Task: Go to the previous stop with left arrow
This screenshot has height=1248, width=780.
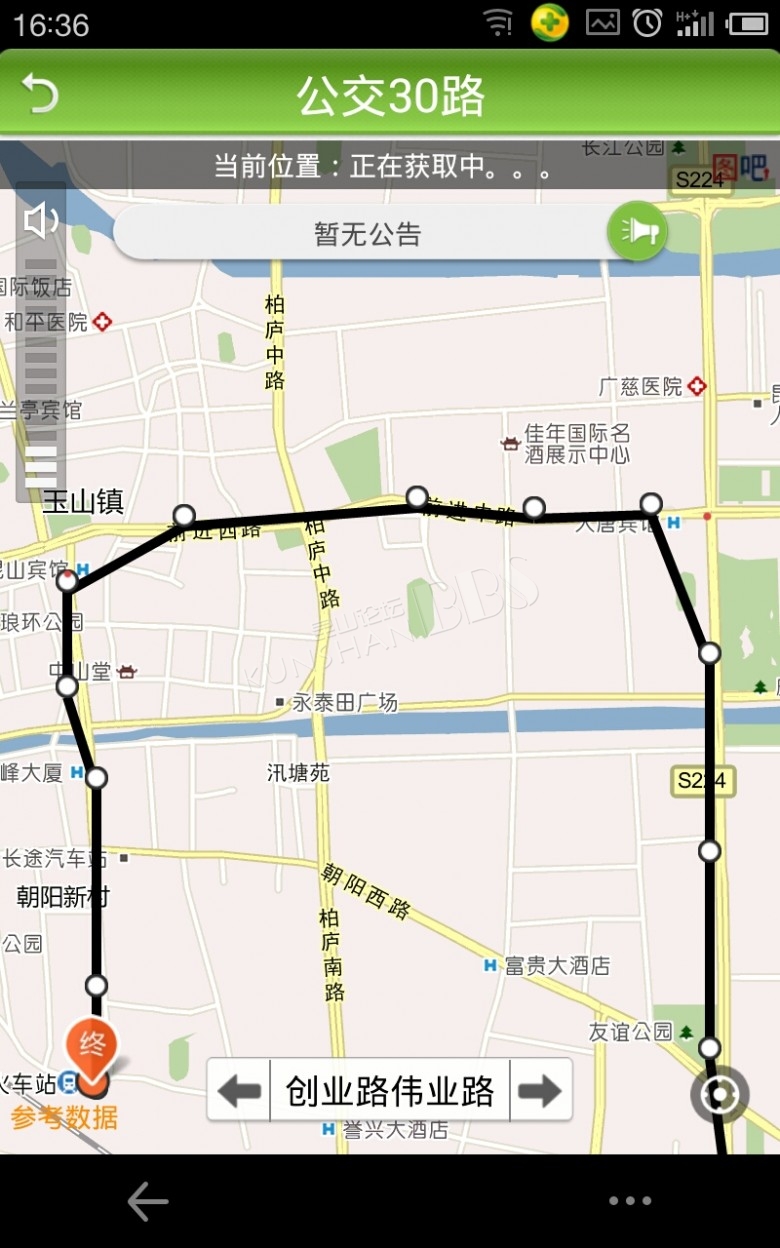Action: tap(239, 1090)
